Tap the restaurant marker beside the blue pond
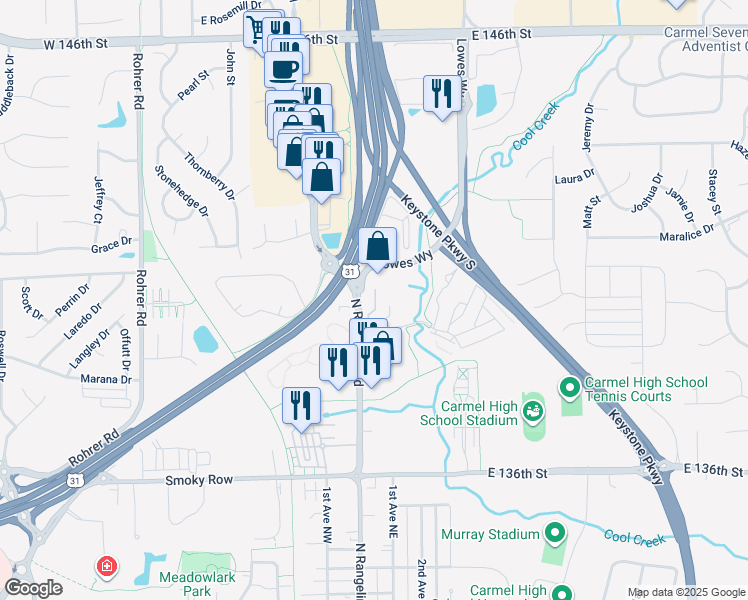 pos(440,95)
